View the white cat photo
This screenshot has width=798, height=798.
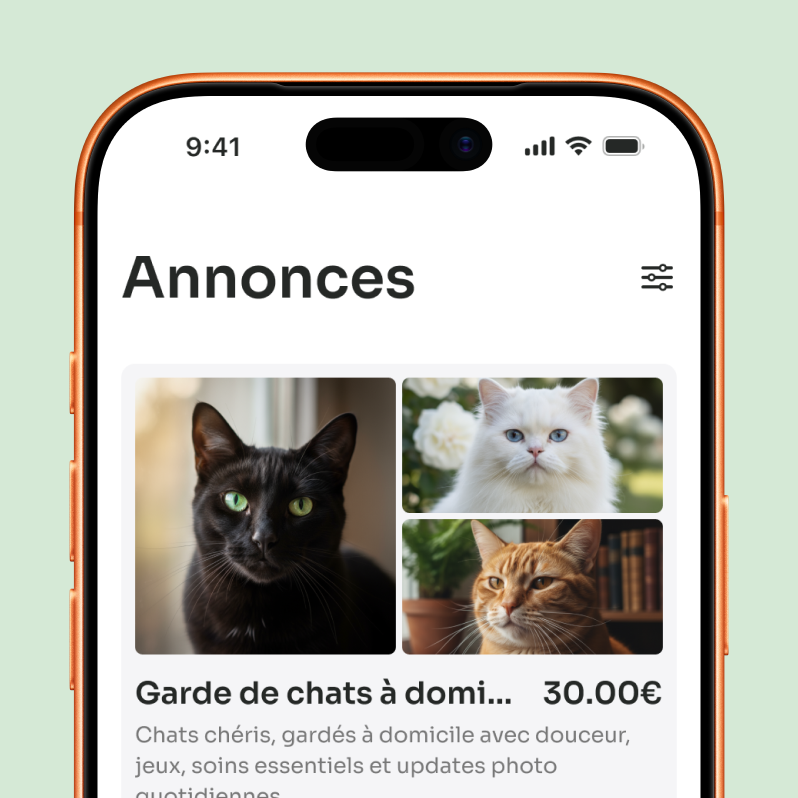click(x=532, y=445)
